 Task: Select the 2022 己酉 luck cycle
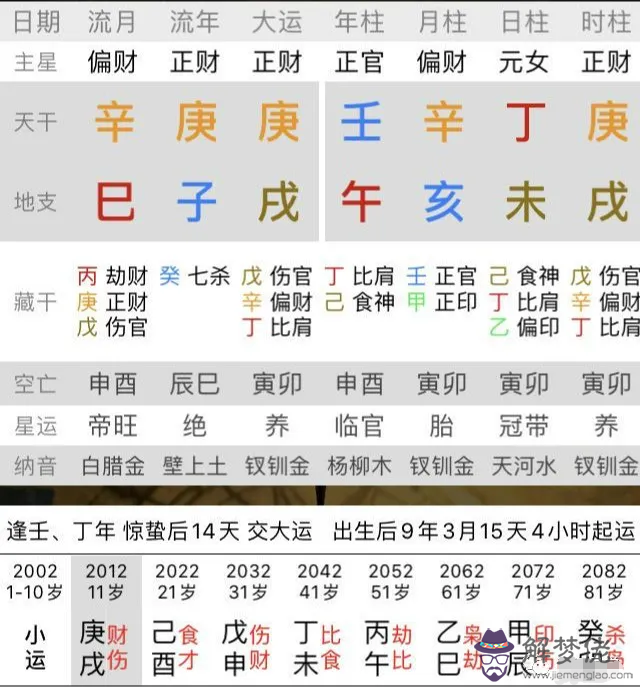(x=177, y=620)
